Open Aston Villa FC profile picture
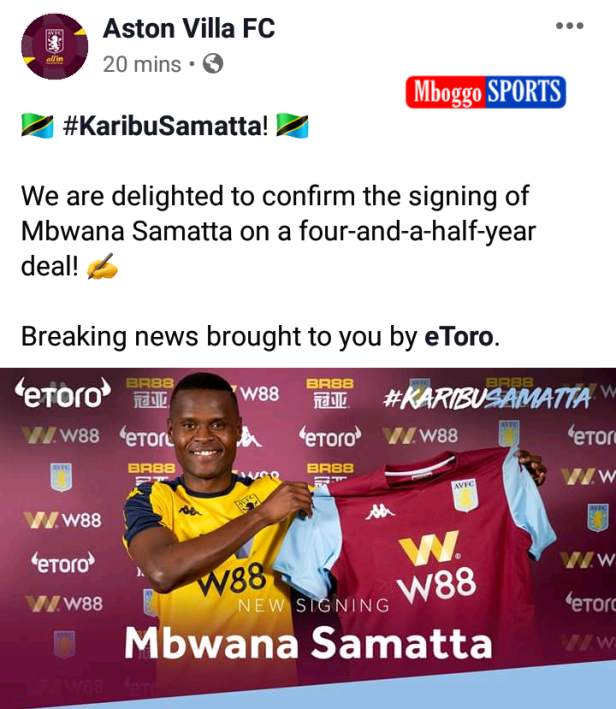Viewport: 616px width, 709px height. click(54, 46)
